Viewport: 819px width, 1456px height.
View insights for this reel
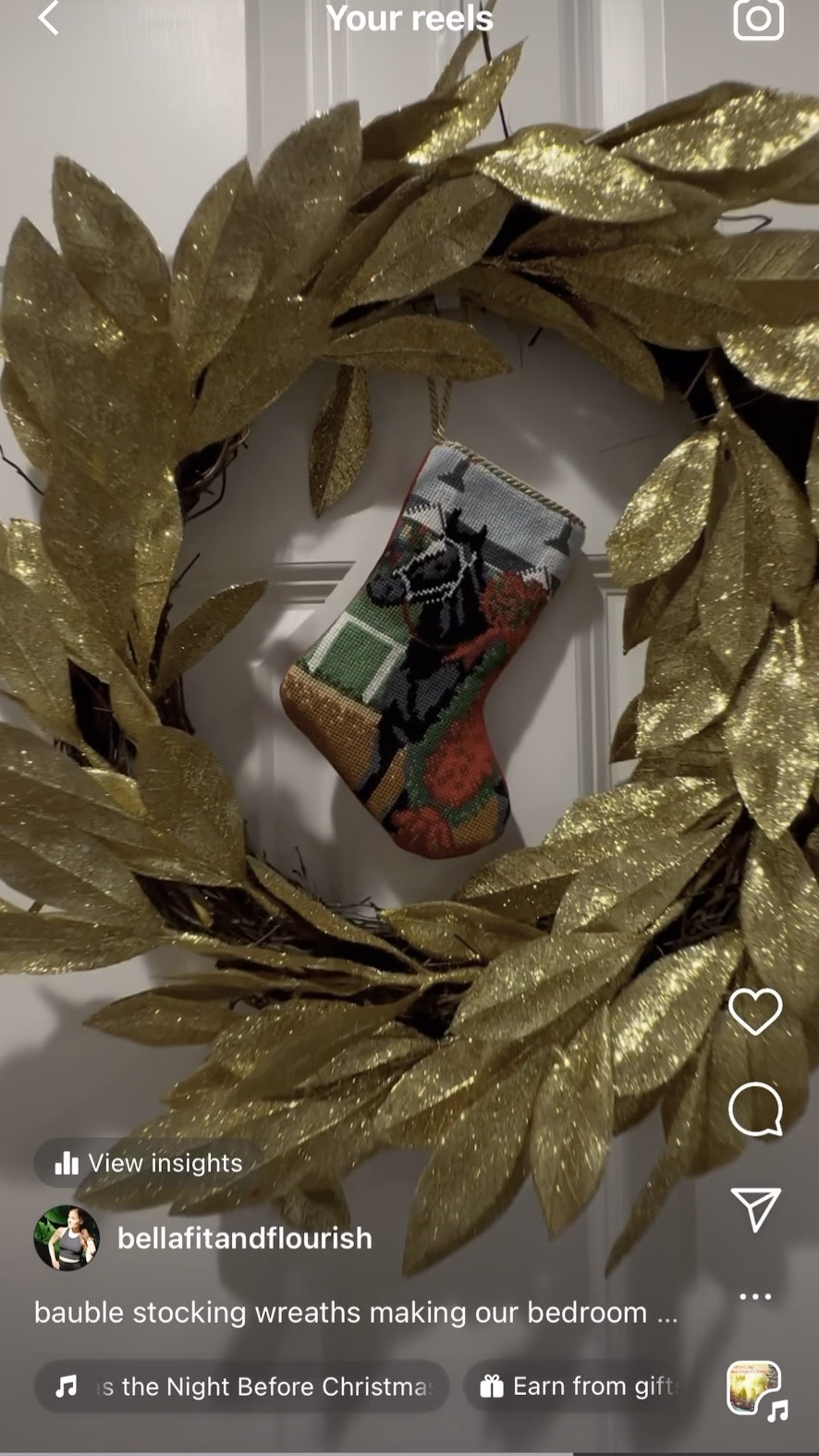coord(150,1163)
